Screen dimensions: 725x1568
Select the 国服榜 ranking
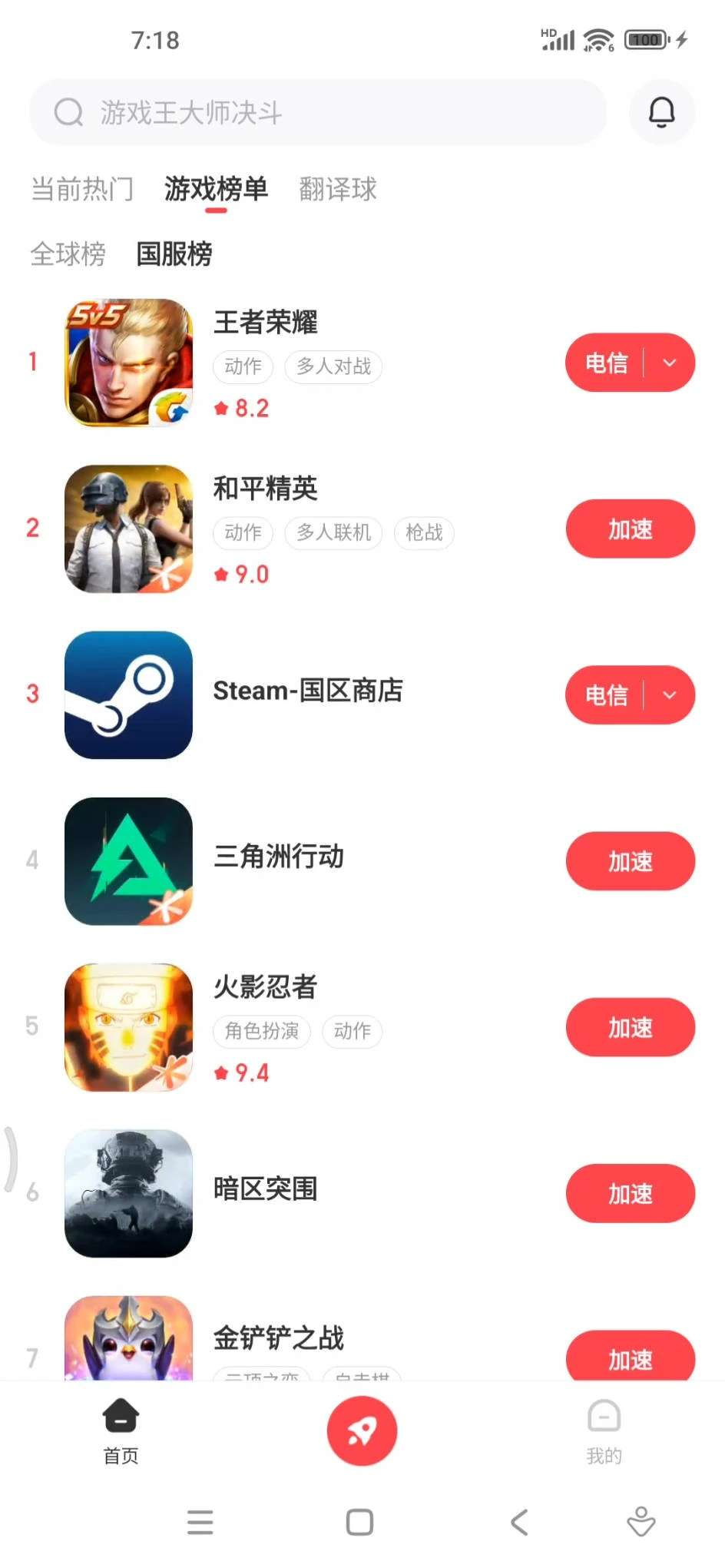174,254
